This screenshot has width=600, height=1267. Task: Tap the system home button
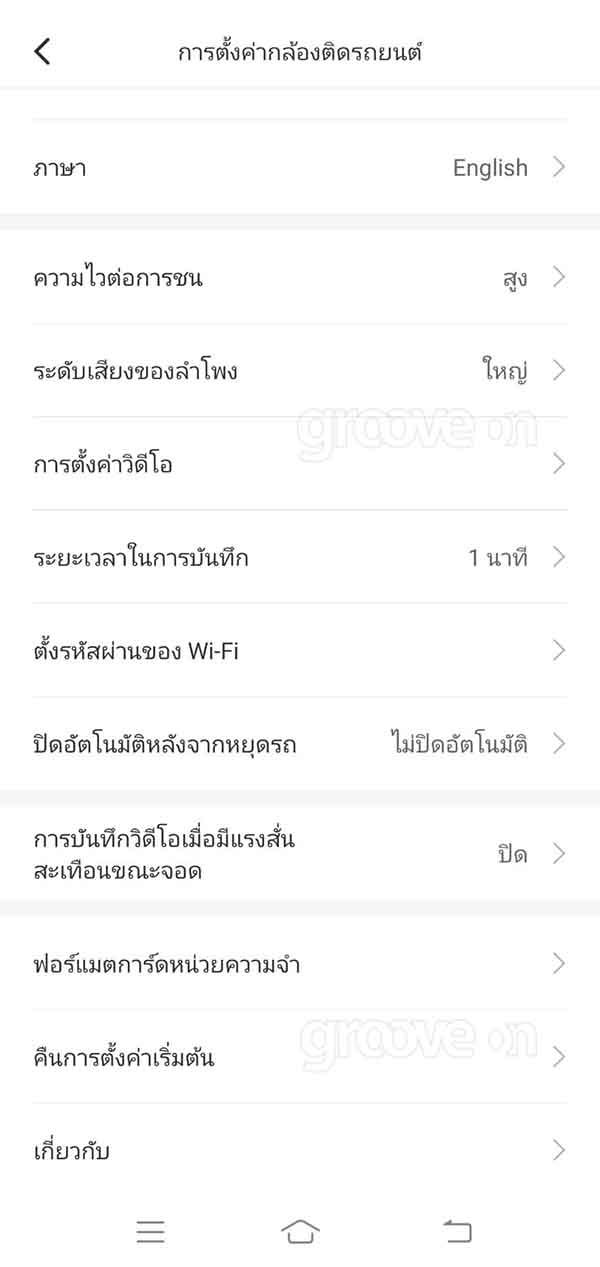tap(300, 1232)
